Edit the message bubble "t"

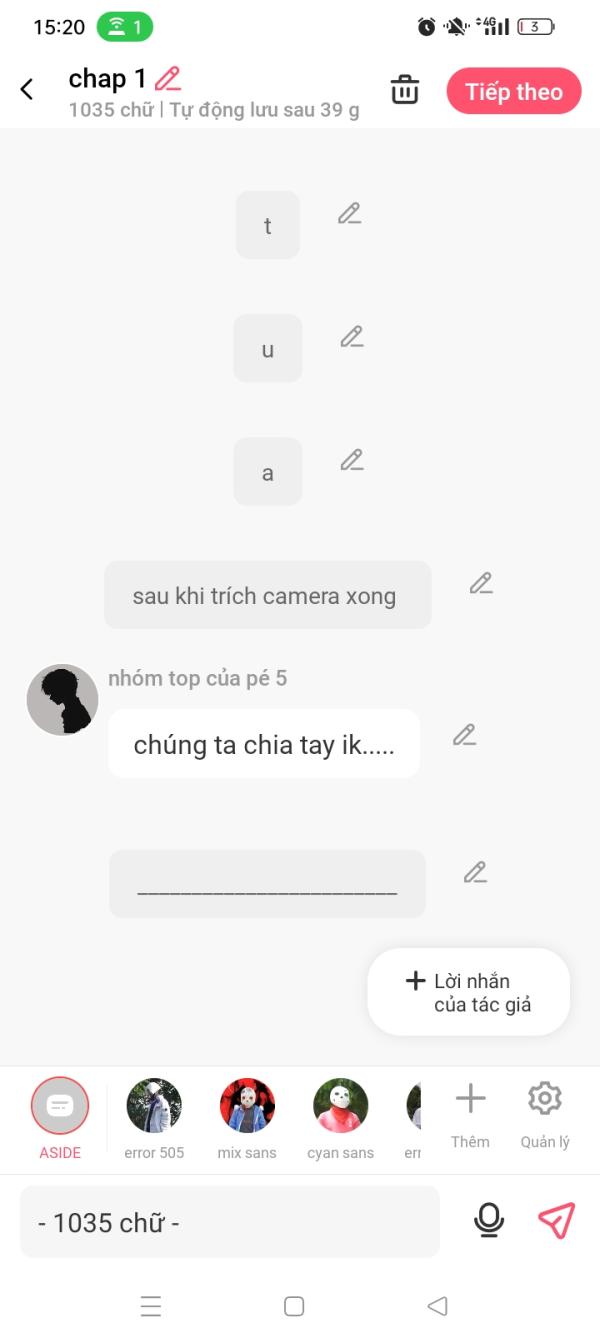click(349, 213)
